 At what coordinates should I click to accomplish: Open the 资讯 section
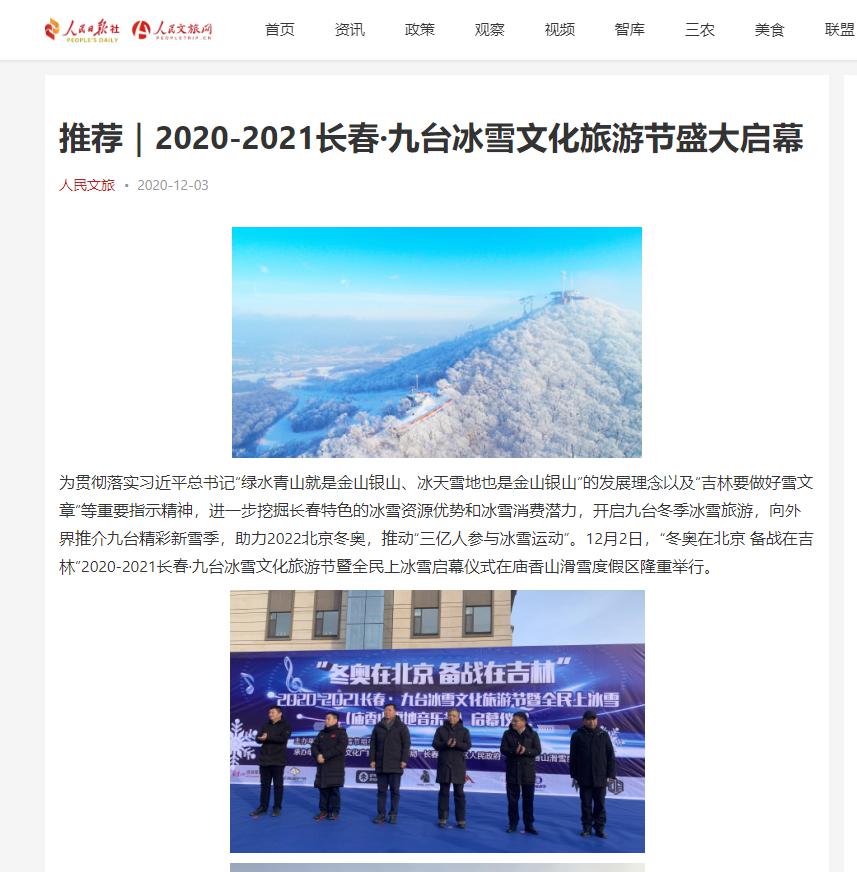[350, 30]
